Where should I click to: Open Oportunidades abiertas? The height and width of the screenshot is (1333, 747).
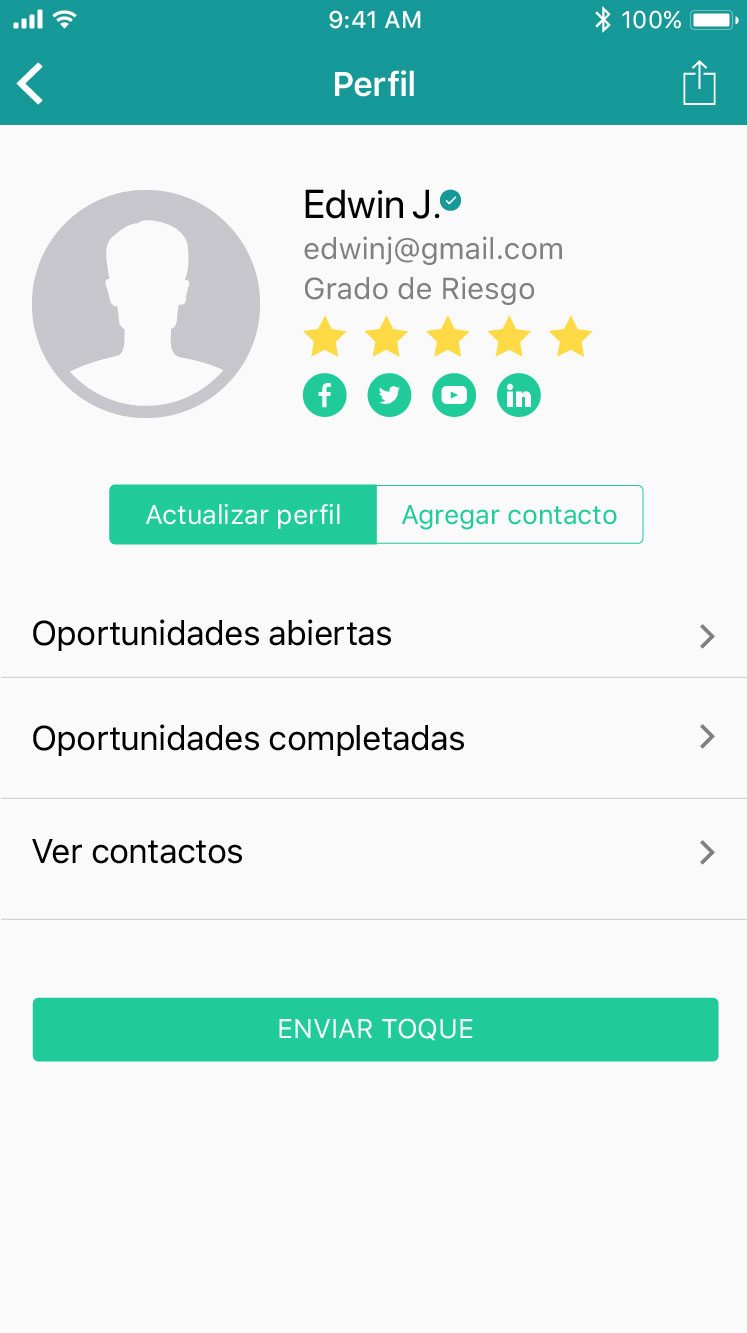tap(373, 634)
